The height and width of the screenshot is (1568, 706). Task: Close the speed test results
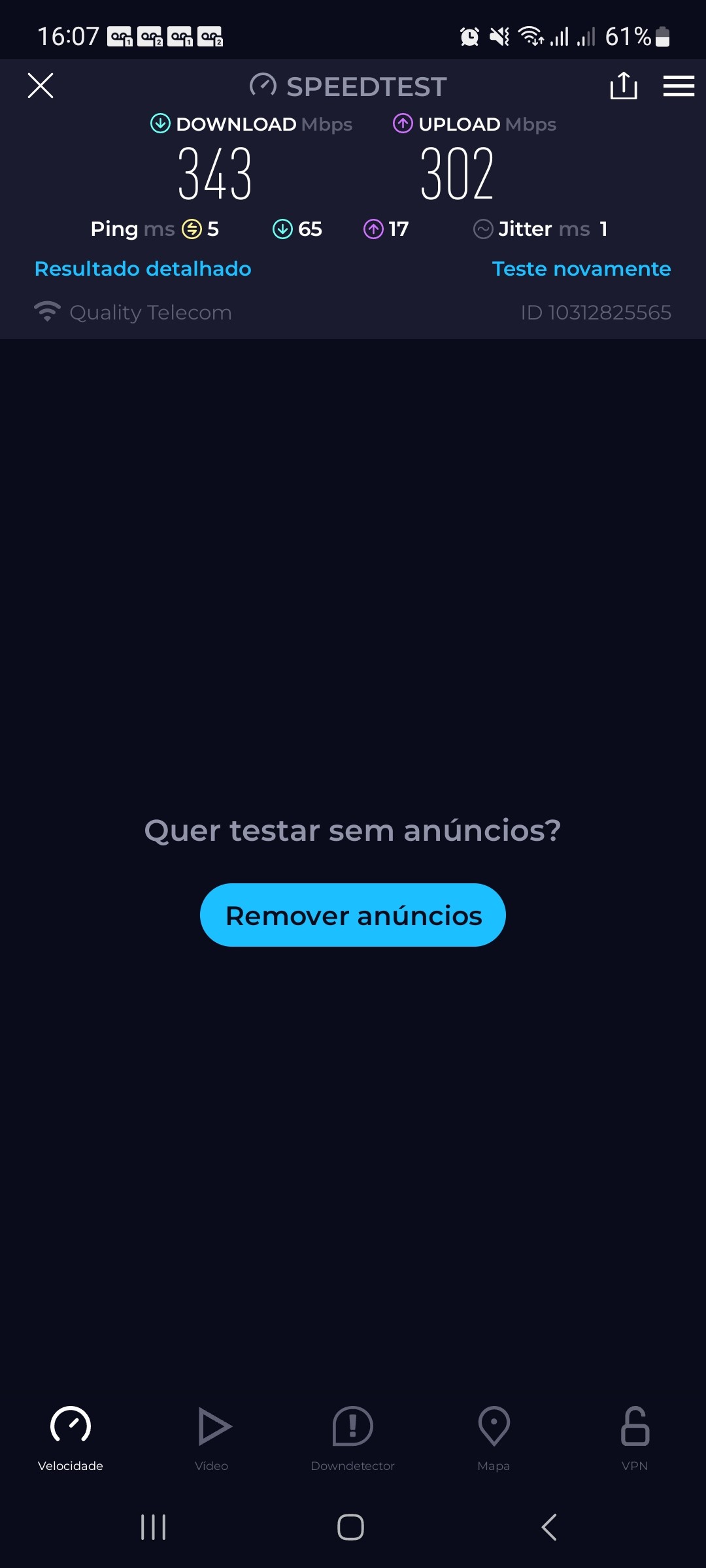41,86
